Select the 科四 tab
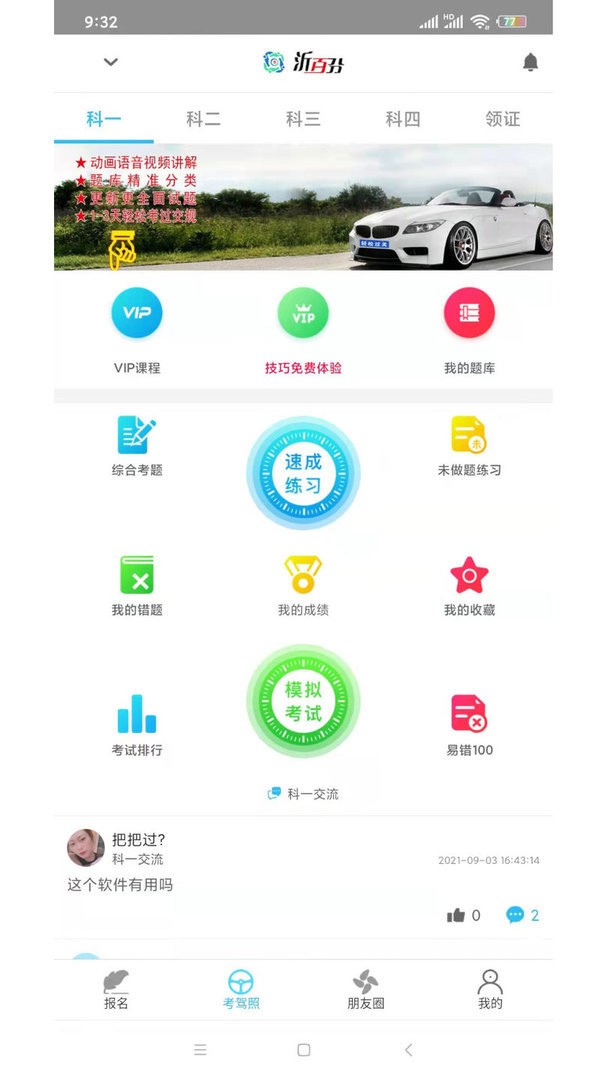 pyautogui.click(x=403, y=119)
